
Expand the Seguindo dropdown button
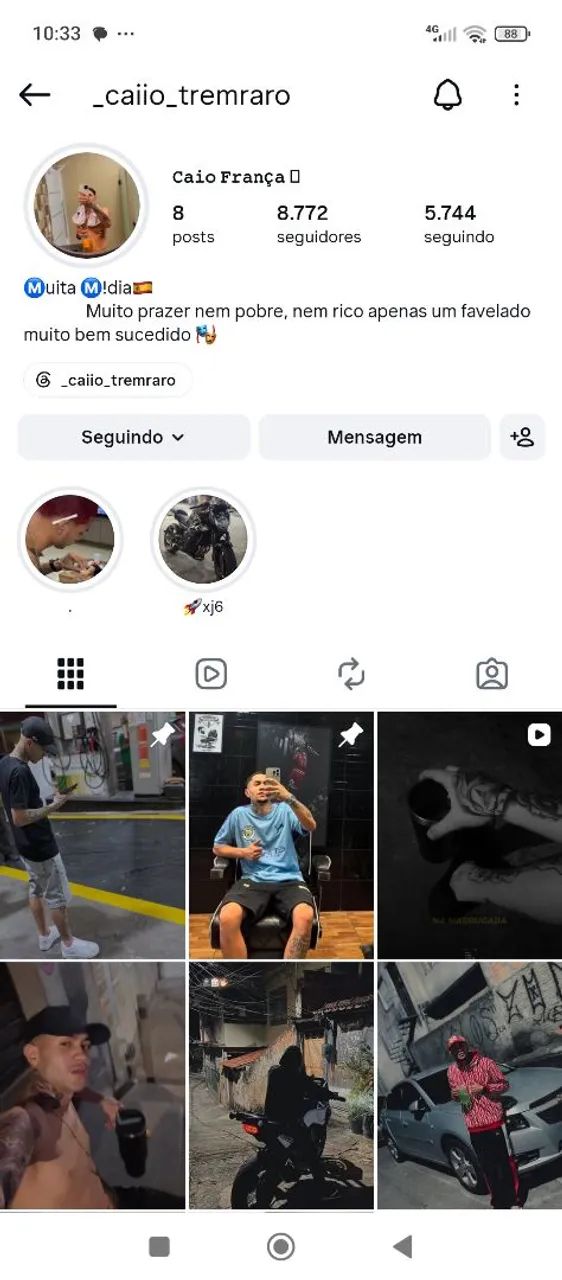tap(133, 437)
